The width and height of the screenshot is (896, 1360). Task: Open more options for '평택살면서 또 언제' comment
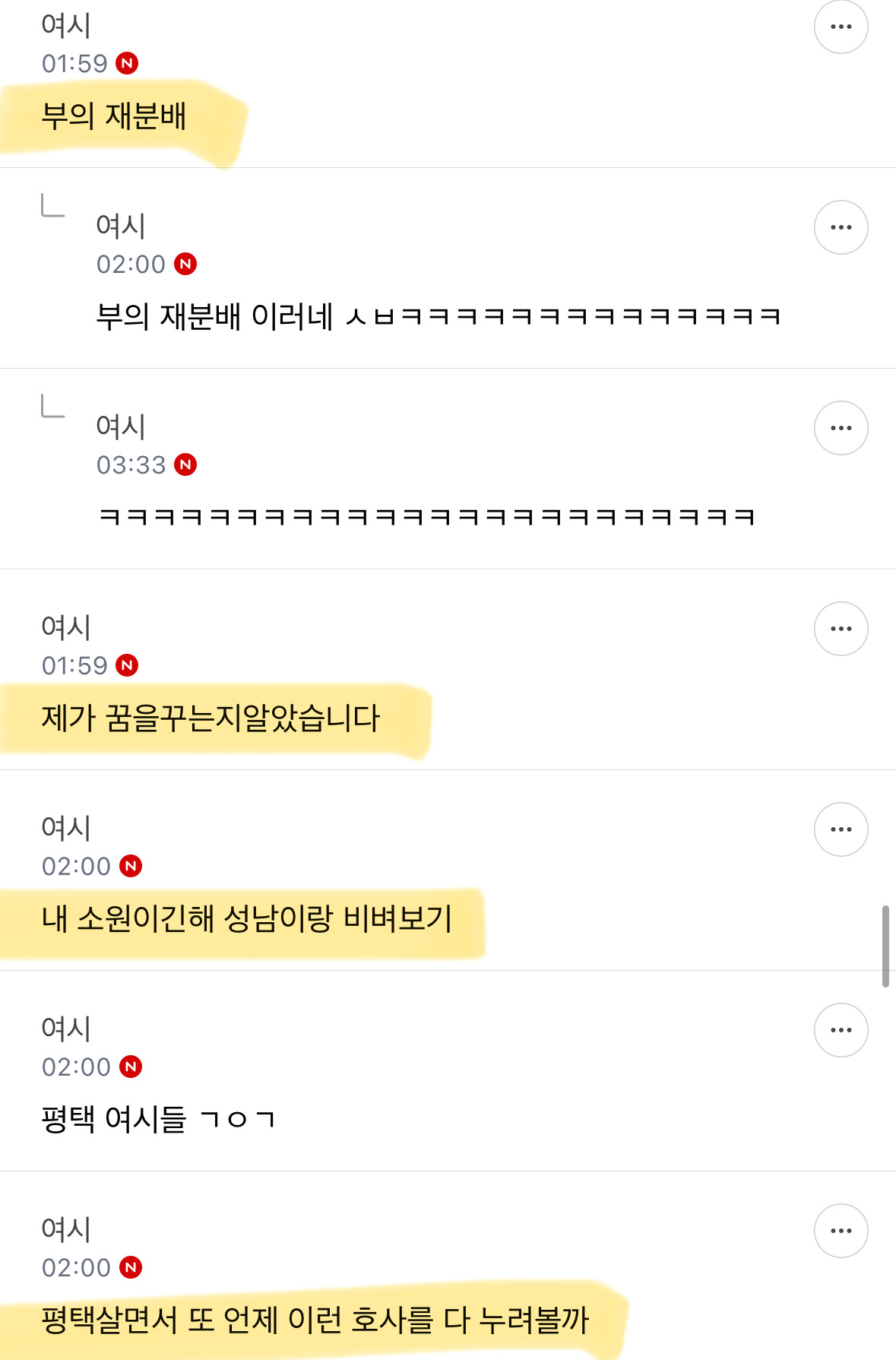tap(841, 1231)
